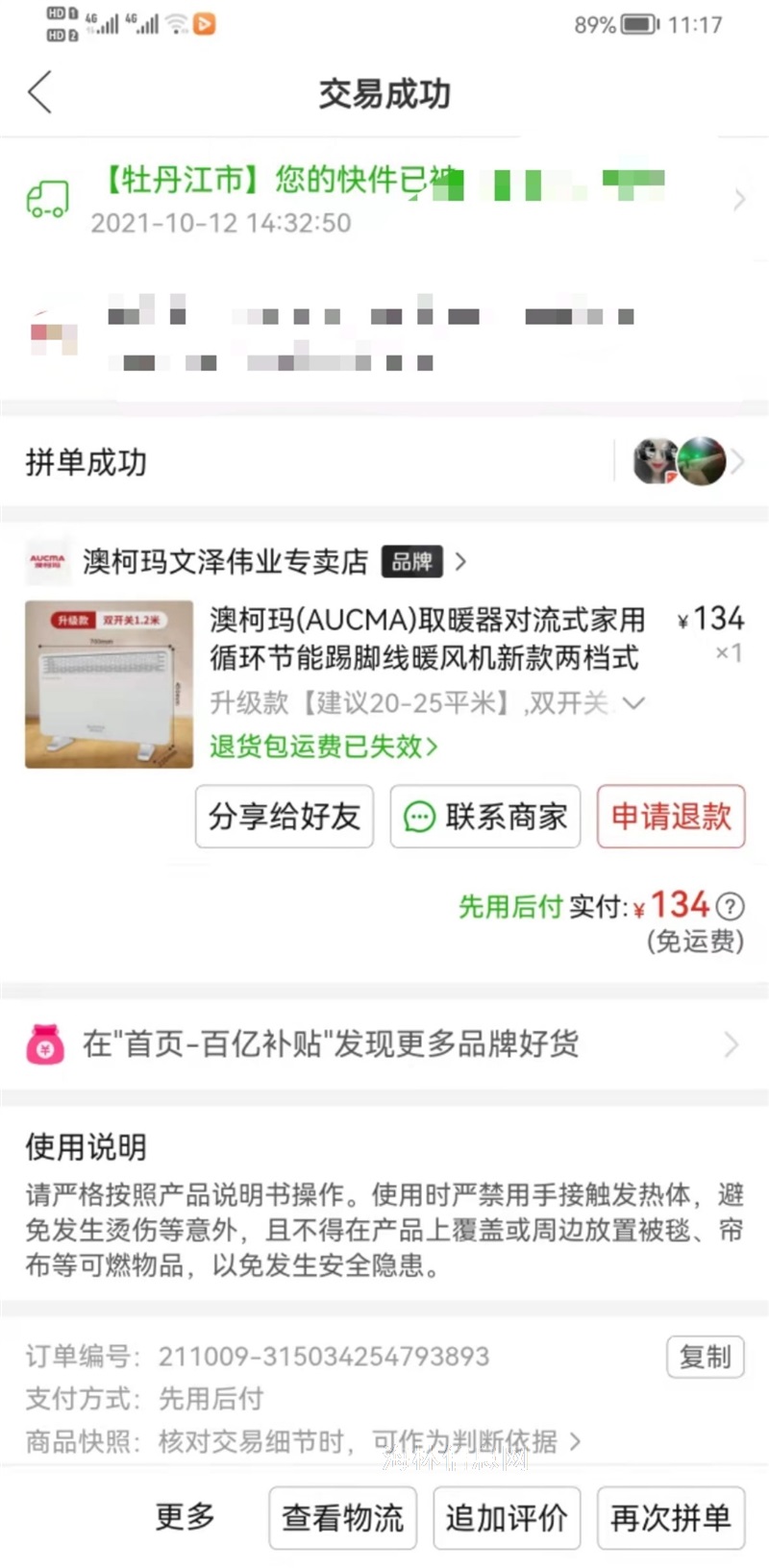The width and height of the screenshot is (769, 1568).
Task: Expand the 升级款 product specification dropdown
Action: (x=427, y=703)
